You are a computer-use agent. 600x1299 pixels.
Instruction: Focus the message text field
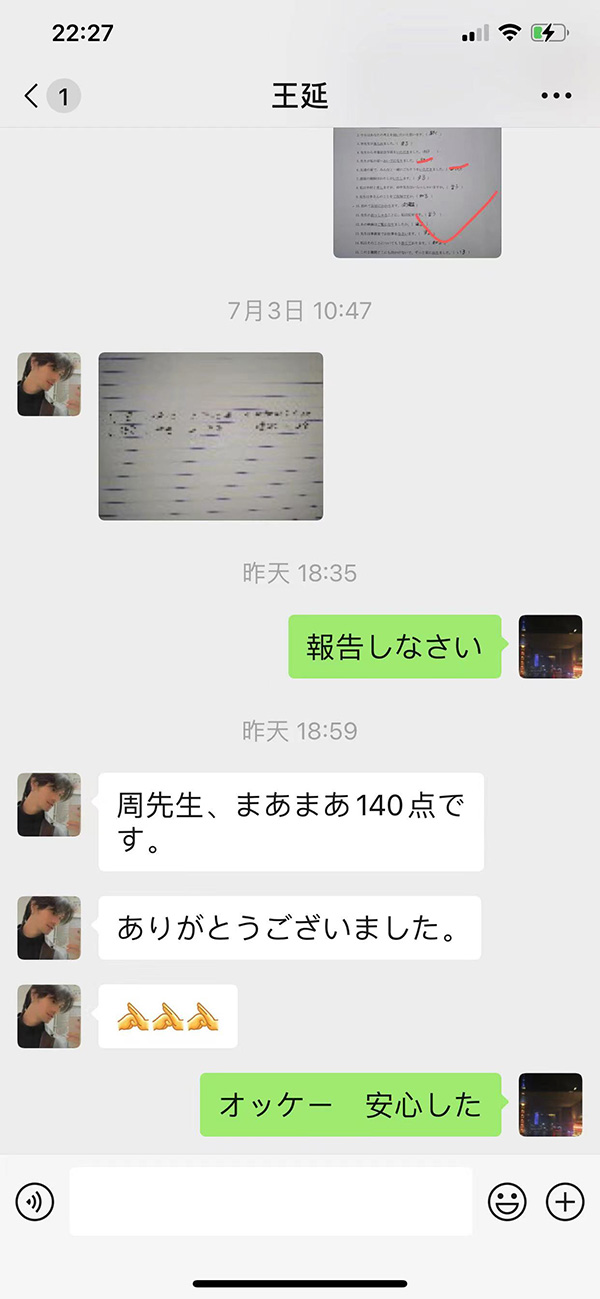pyautogui.click(x=270, y=1201)
